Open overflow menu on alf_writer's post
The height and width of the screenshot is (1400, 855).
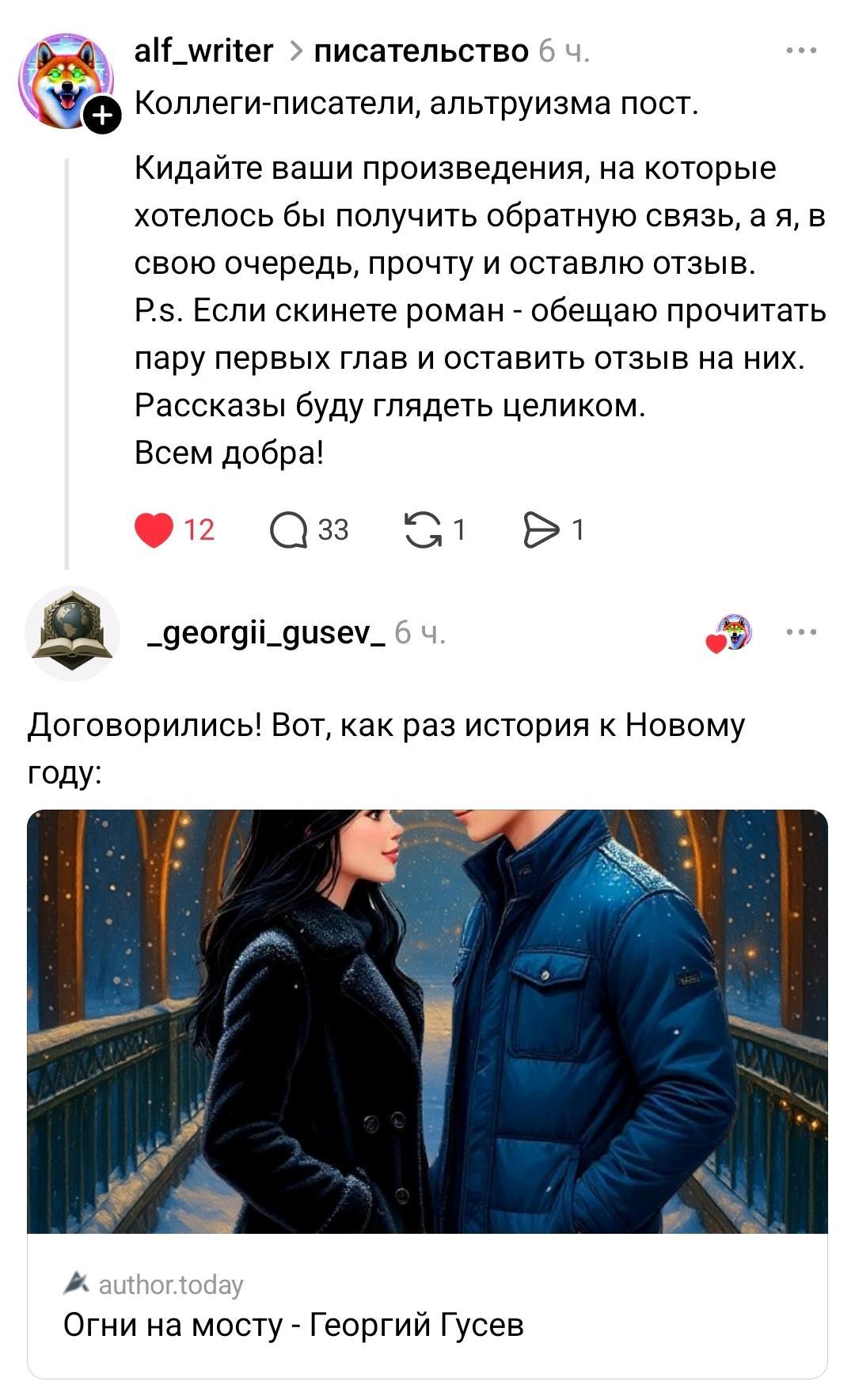pyautogui.click(x=801, y=51)
